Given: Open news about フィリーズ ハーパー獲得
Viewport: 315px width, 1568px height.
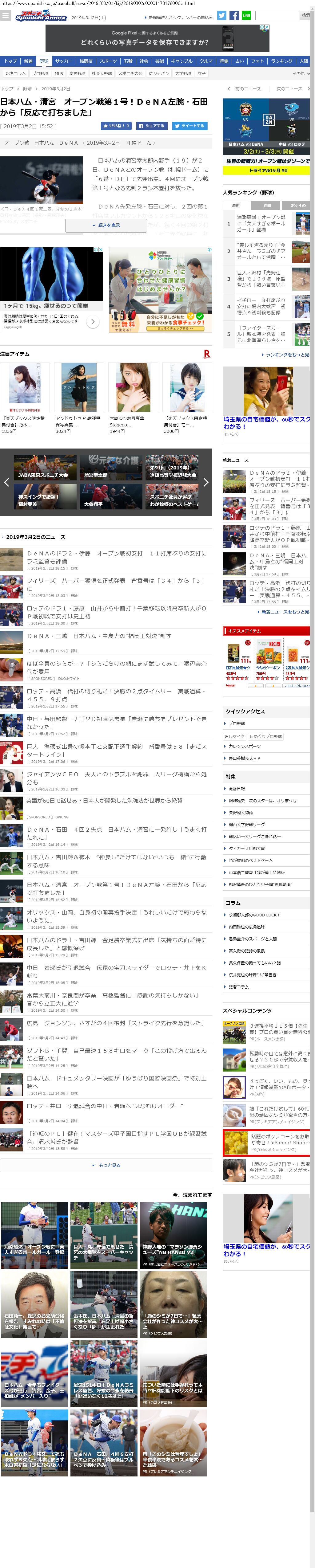Looking at the screenshot, I should pyautogui.click(x=116, y=584).
